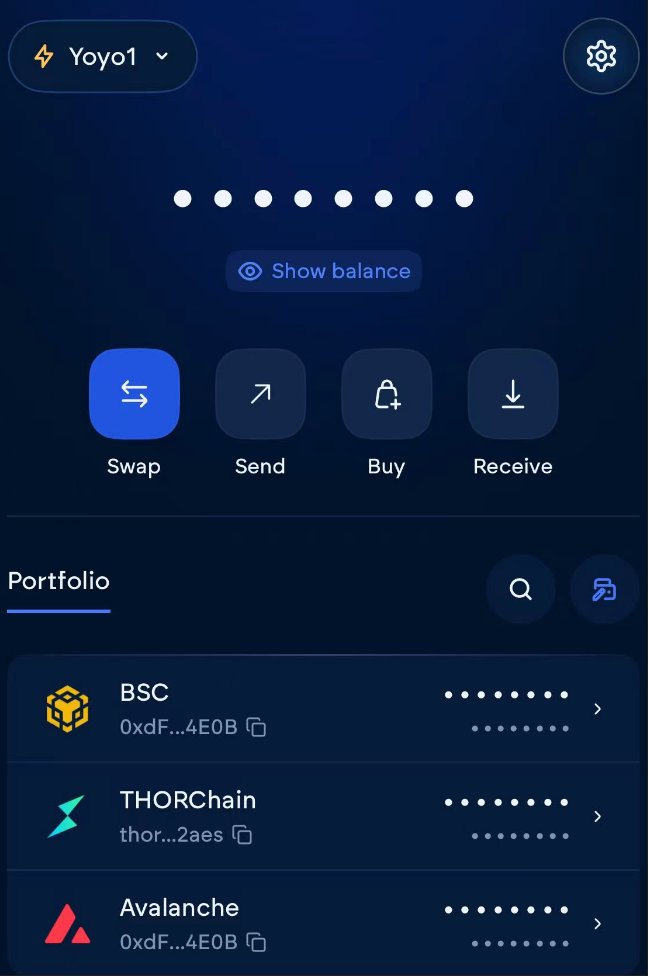Viewport: 648px width, 976px height.
Task: View THORChain asset details
Action: click(323, 817)
